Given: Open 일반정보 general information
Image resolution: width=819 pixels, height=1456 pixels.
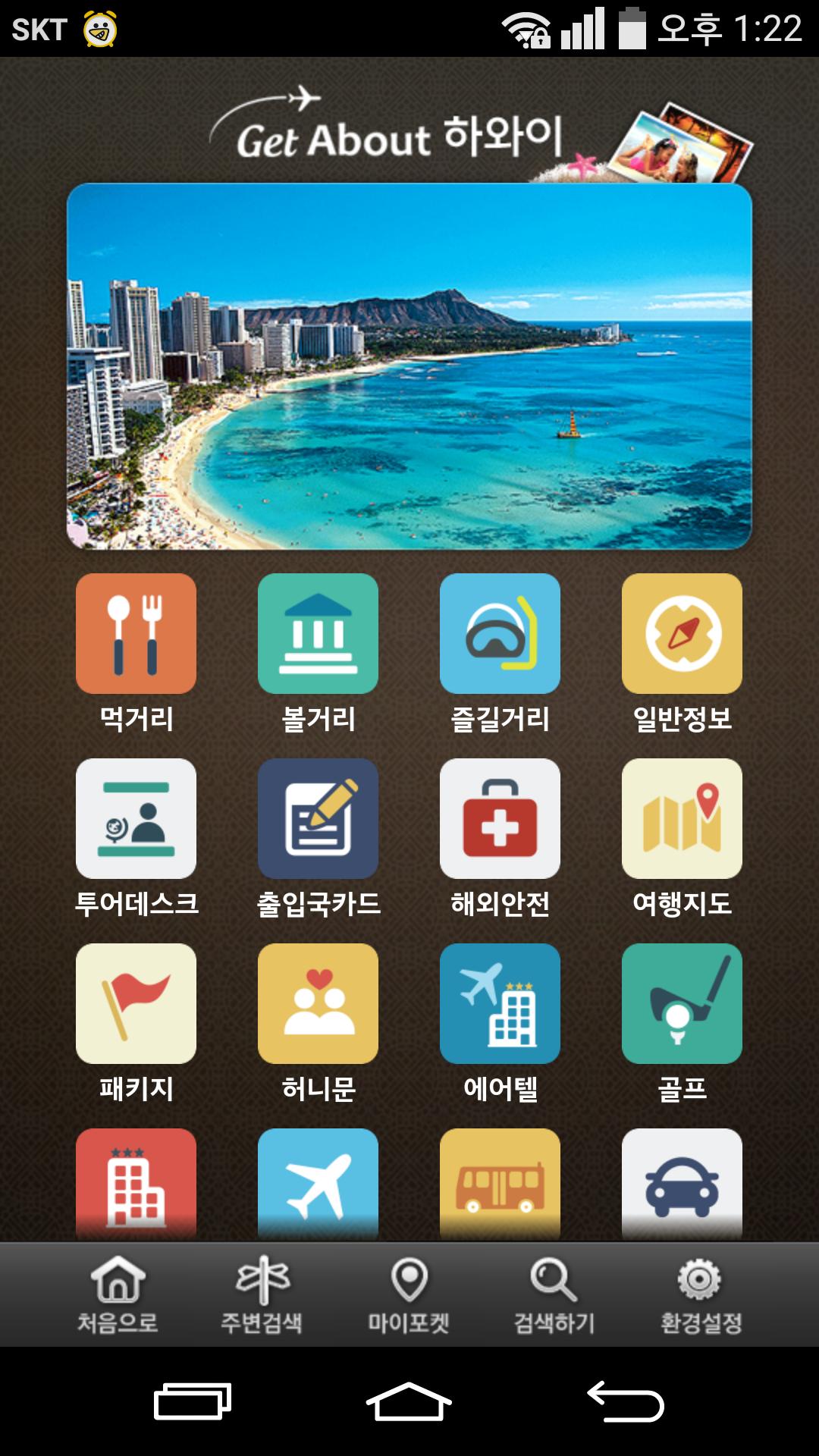Looking at the screenshot, I should [x=682, y=634].
